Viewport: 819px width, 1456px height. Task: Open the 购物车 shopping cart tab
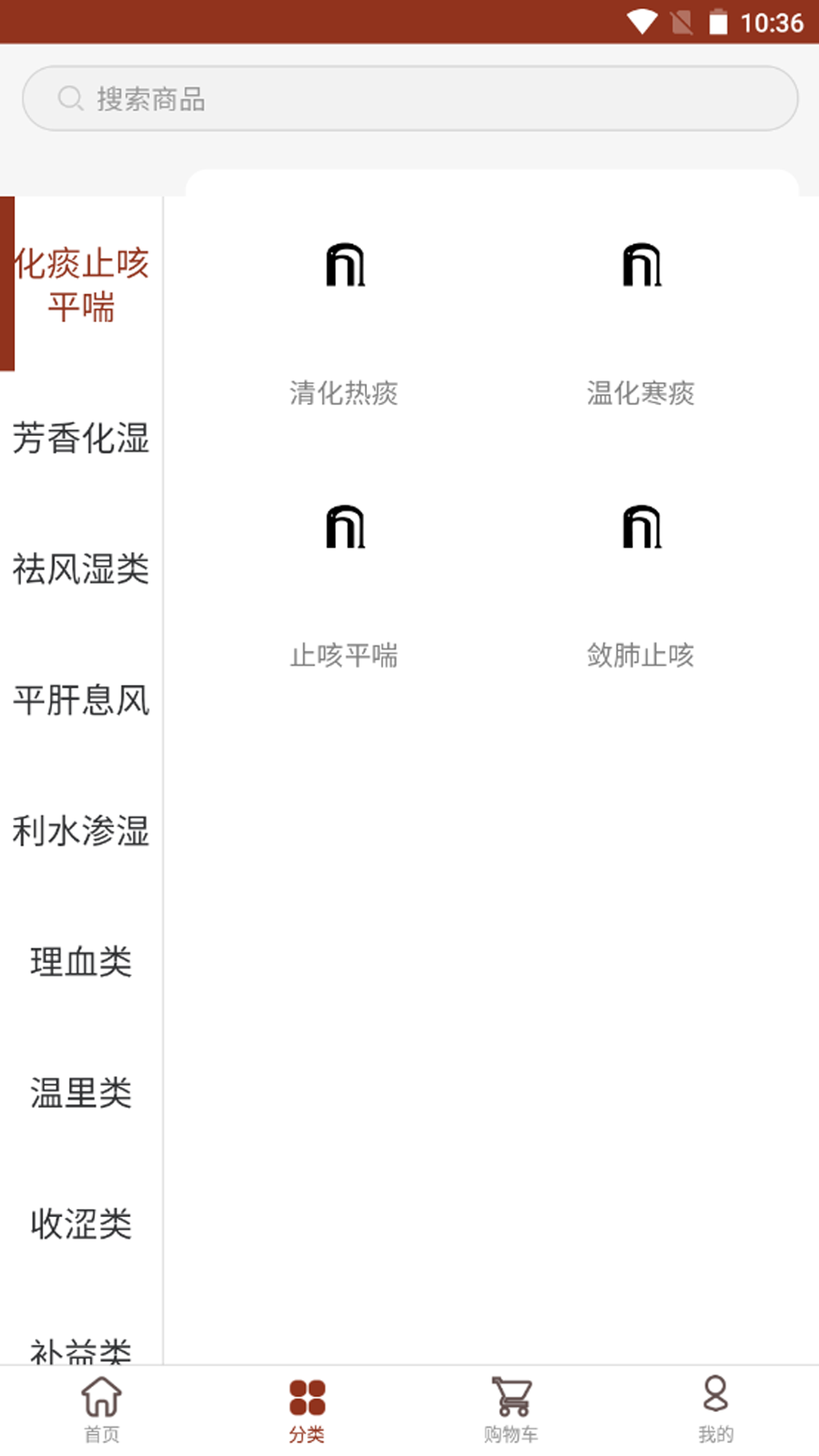[x=511, y=1409]
